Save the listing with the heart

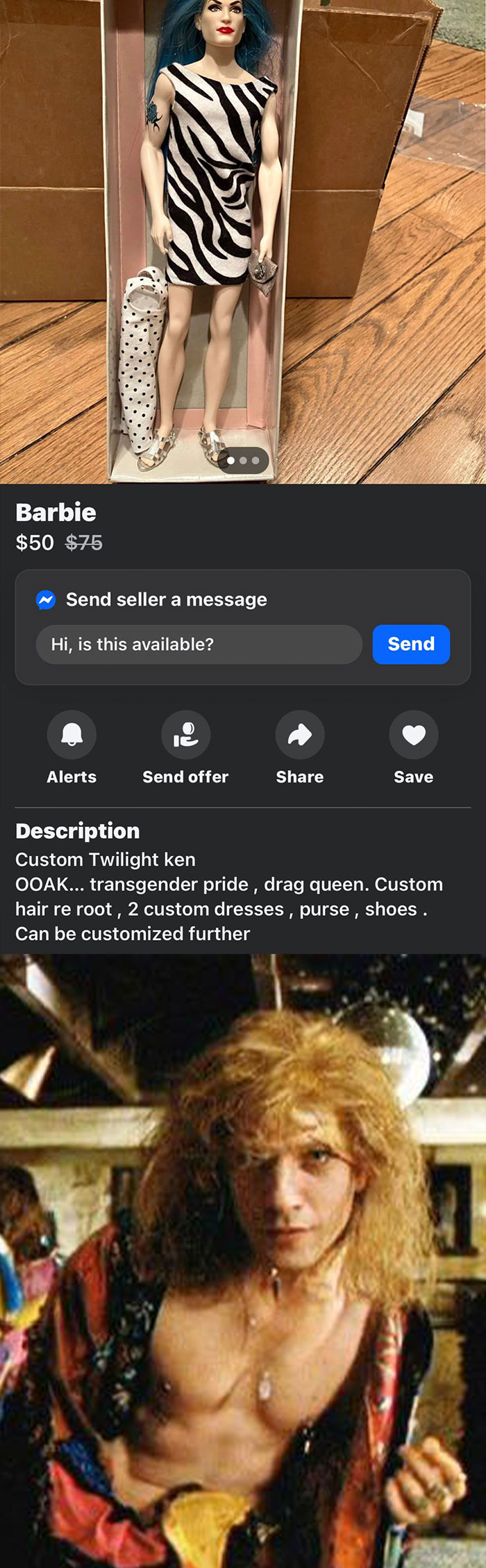pyautogui.click(x=414, y=735)
